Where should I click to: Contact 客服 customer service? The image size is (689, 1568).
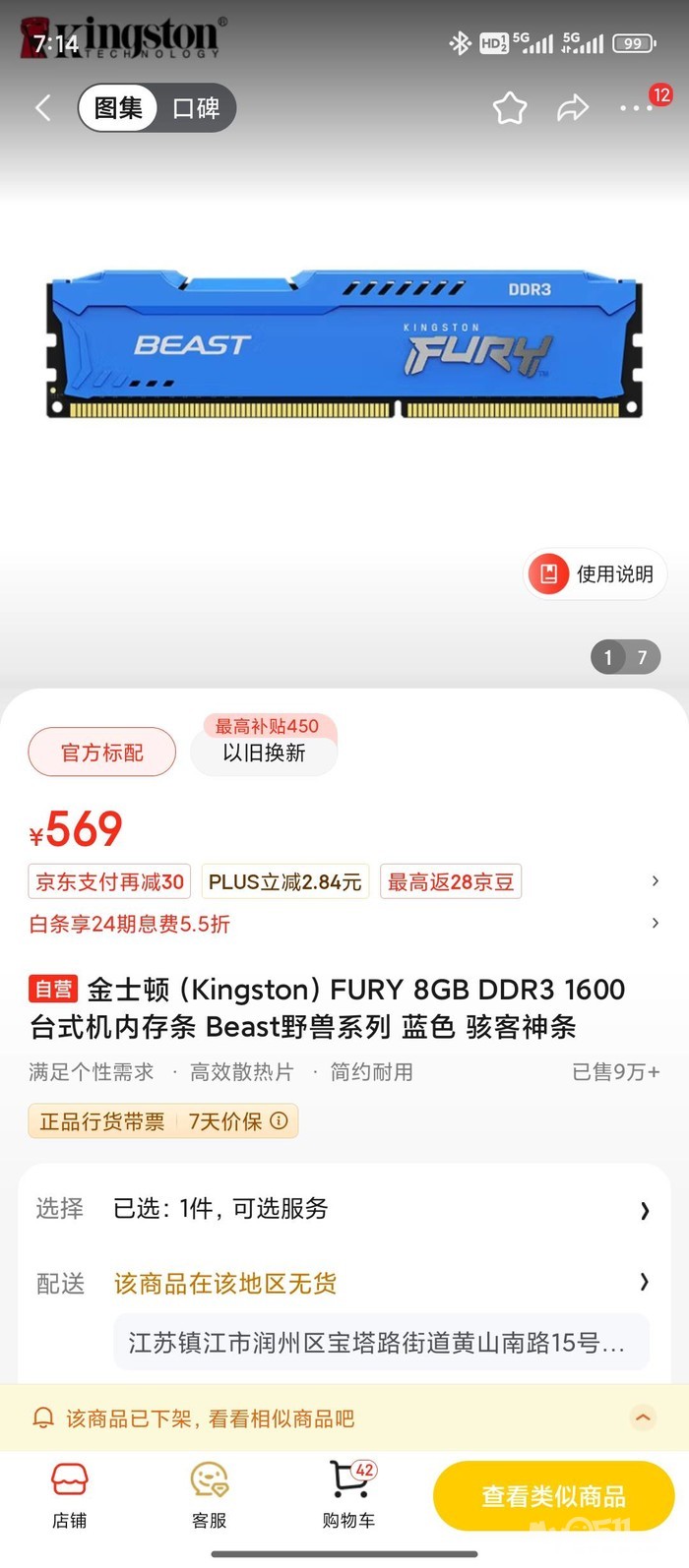[209, 1495]
